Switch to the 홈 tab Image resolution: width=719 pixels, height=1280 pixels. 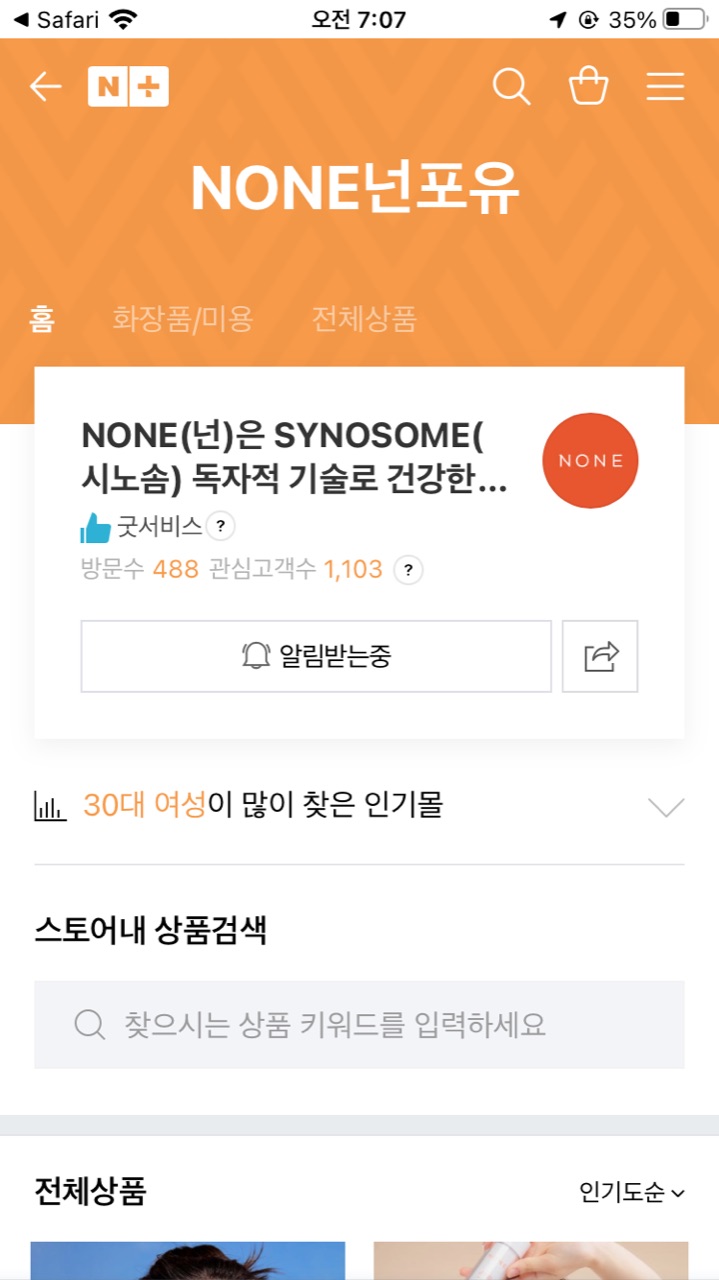tap(42, 320)
